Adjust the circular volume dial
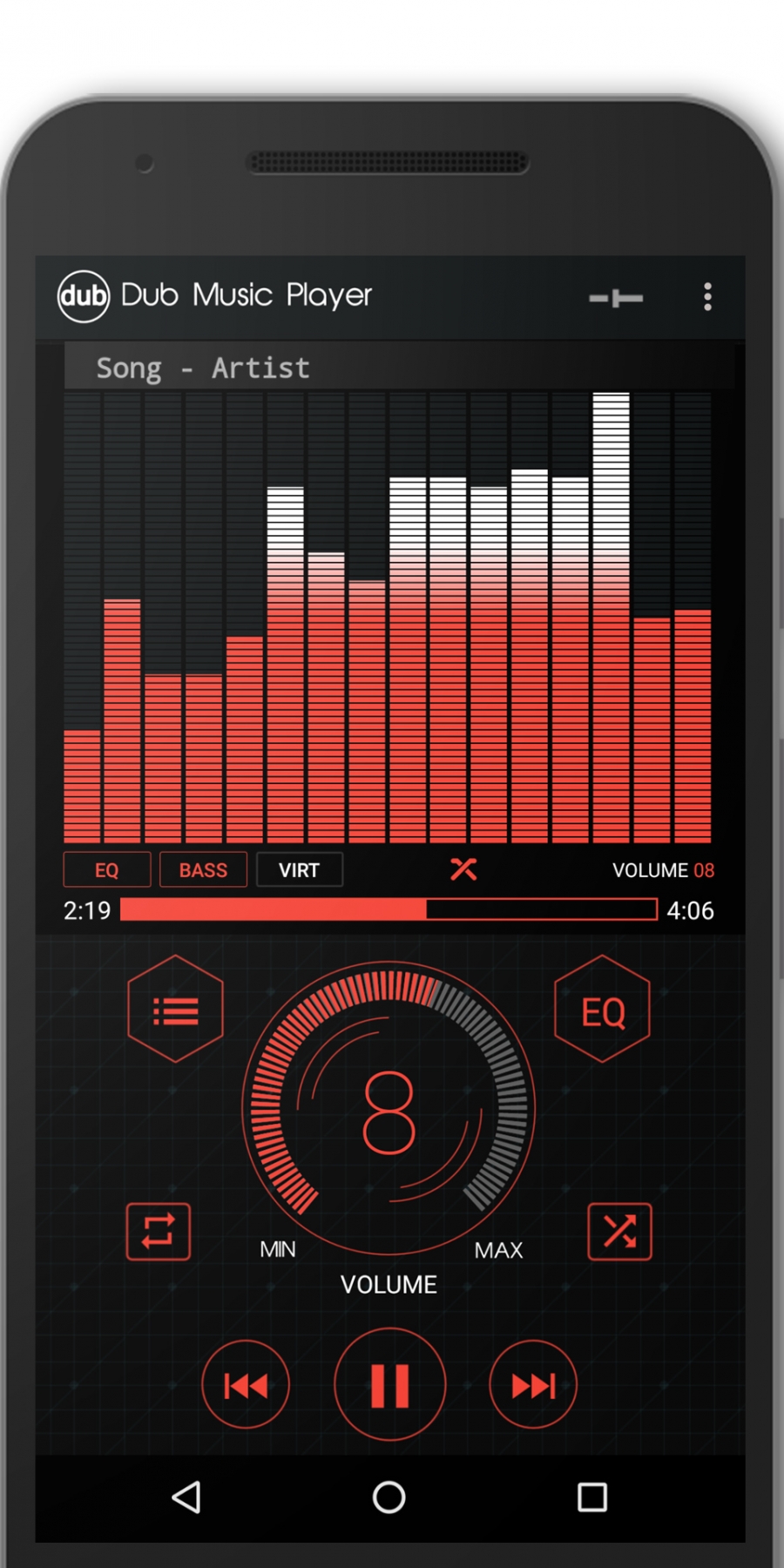 [389, 1108]
